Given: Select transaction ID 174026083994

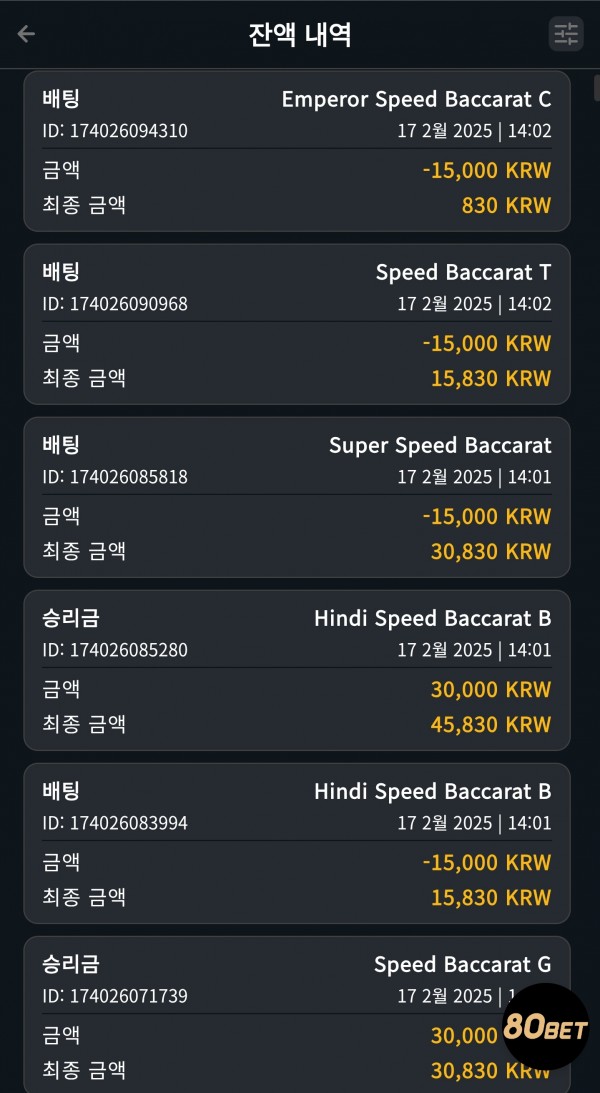Looking at the screenshot, I should point(115,823).
